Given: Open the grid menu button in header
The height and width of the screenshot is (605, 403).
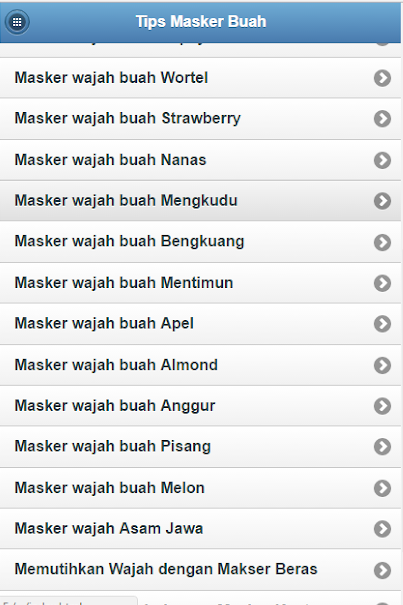Looking at the screenshot, I should 17,22.
